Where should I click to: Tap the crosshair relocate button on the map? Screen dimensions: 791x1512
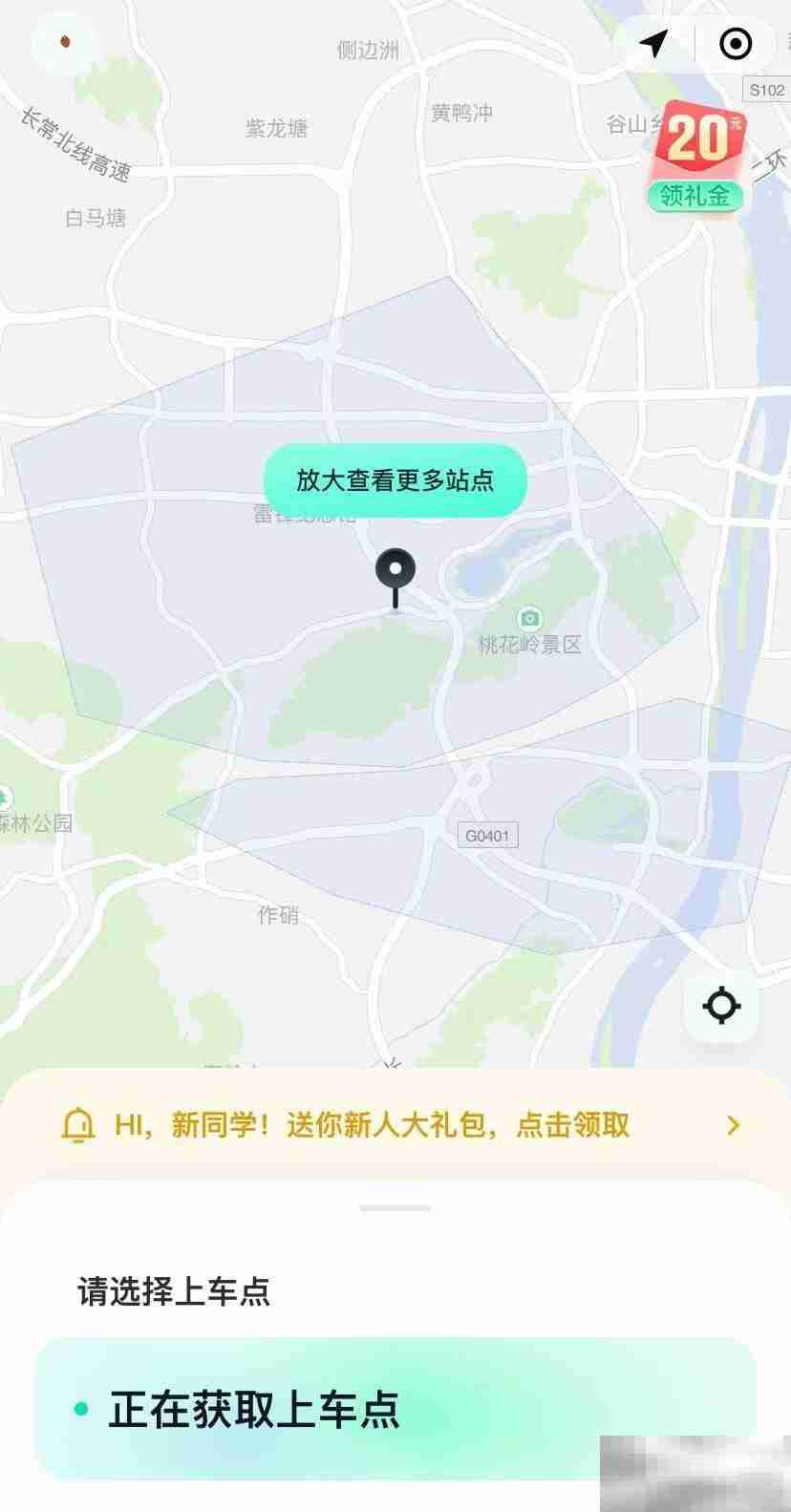pos(721,1005)
